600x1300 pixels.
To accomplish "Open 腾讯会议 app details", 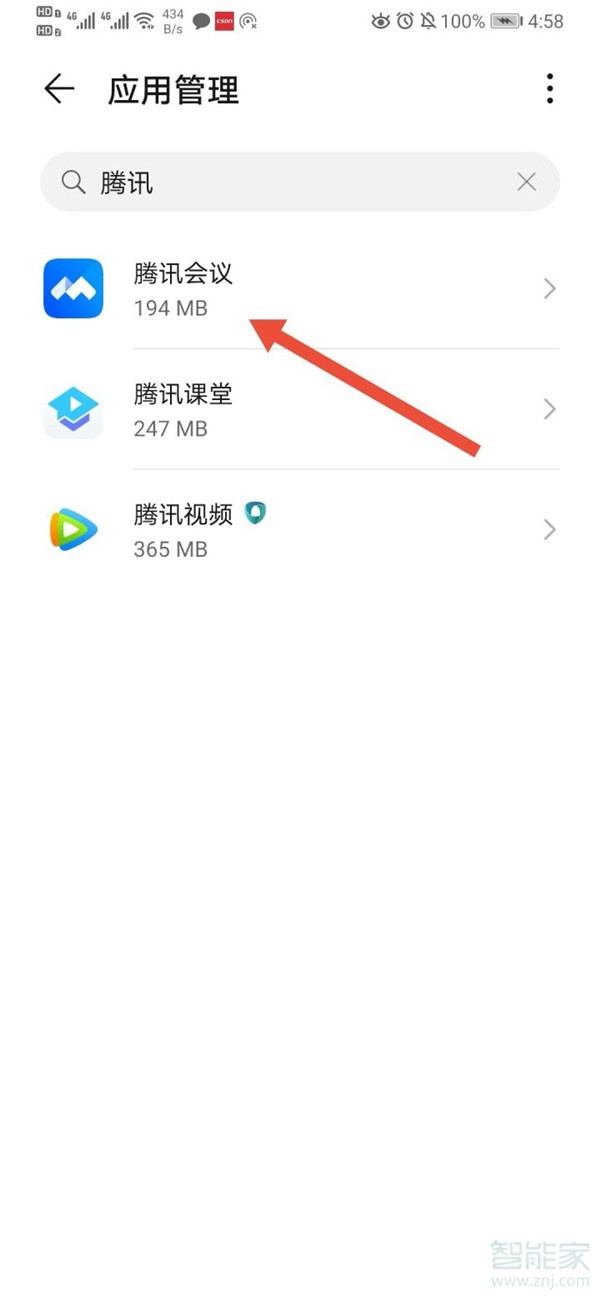I will pyautogui.click(x=300, y=289).
